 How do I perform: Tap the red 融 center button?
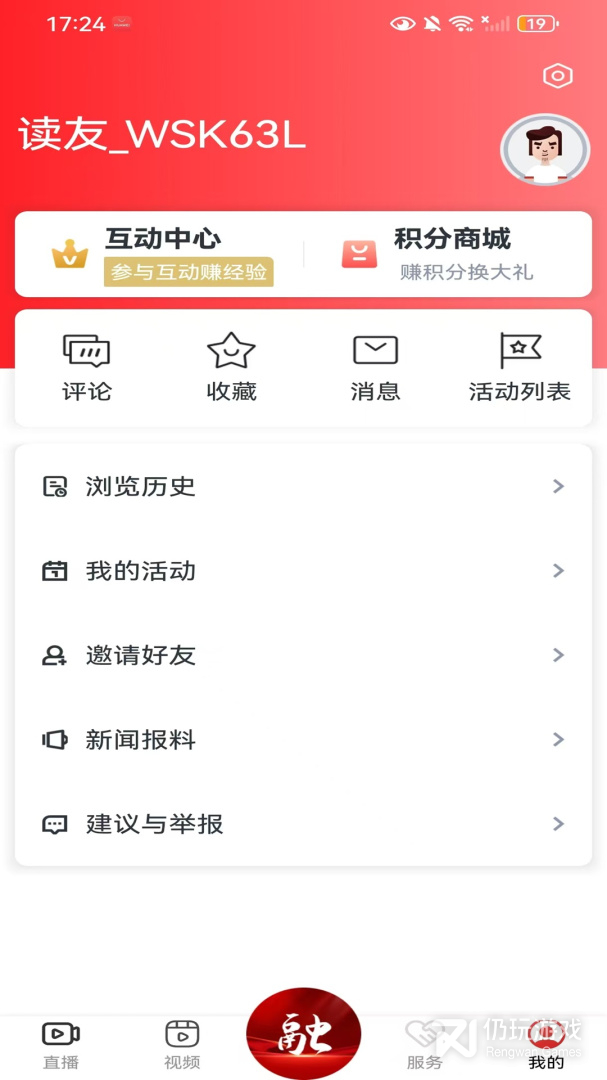click(303, 1035)
